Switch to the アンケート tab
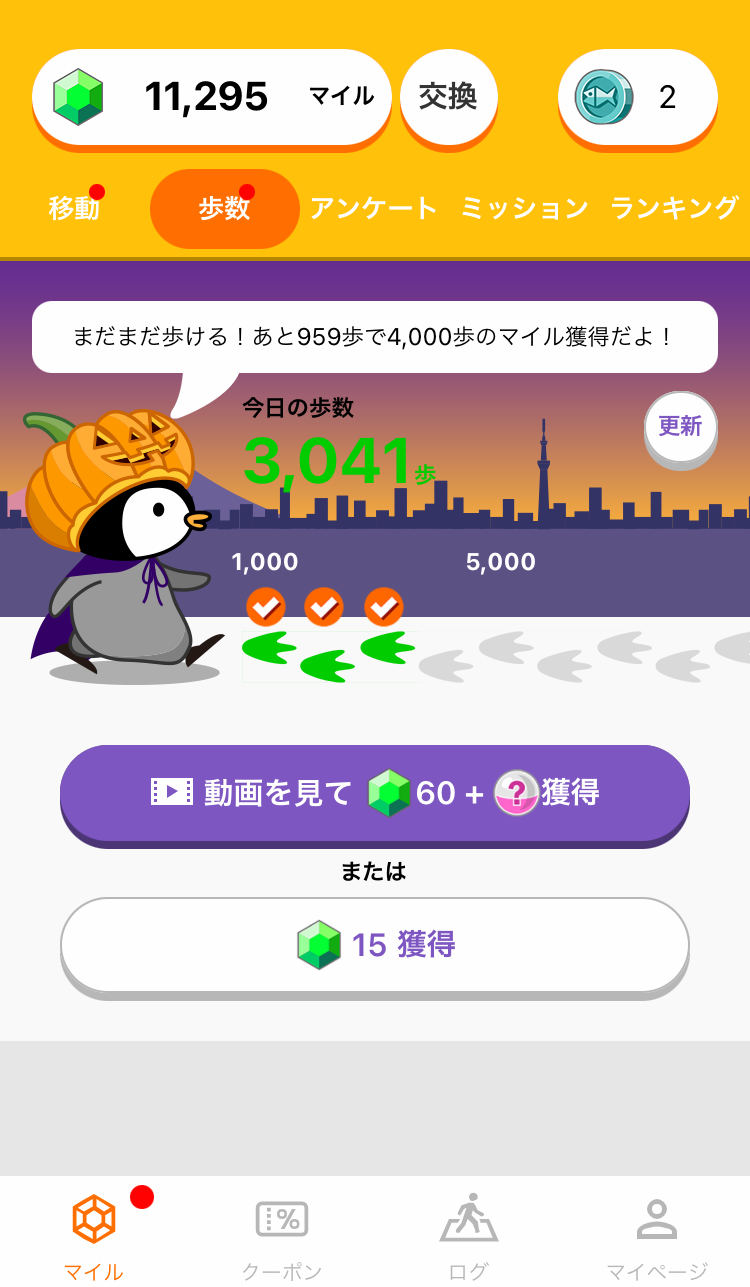Viewport: 750px width, 1287px height. (373, 208)
